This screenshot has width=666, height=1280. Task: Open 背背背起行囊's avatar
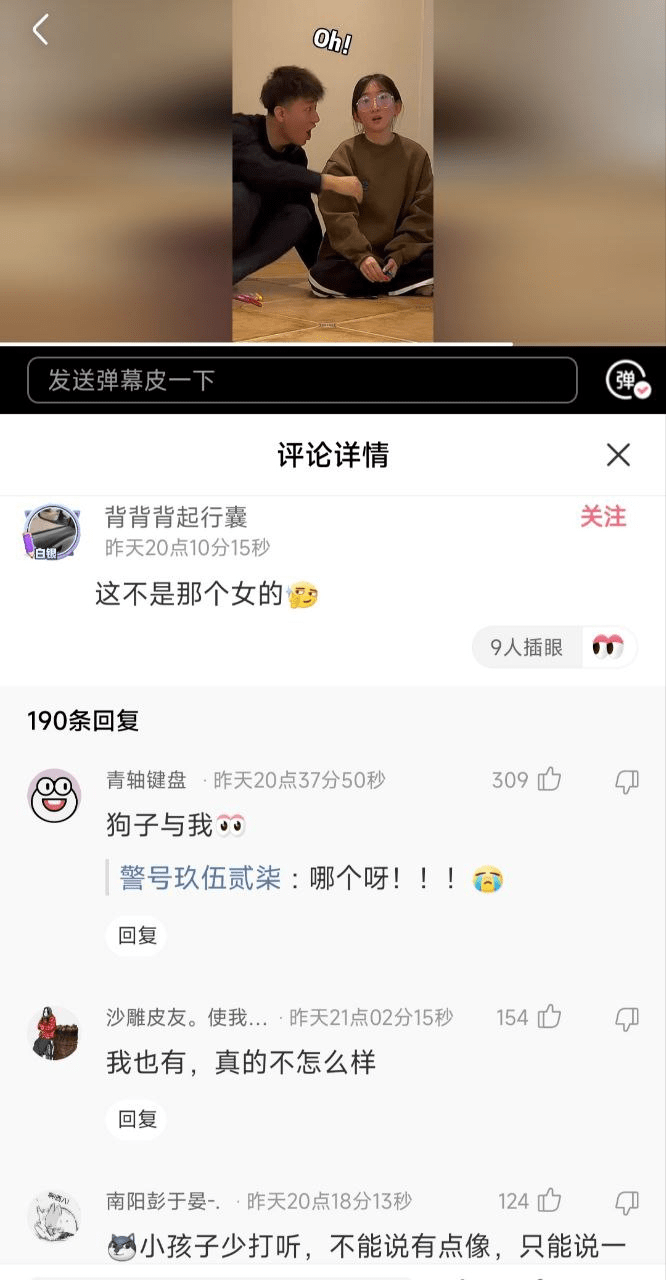pyautogui.click(x=51, y=531)
